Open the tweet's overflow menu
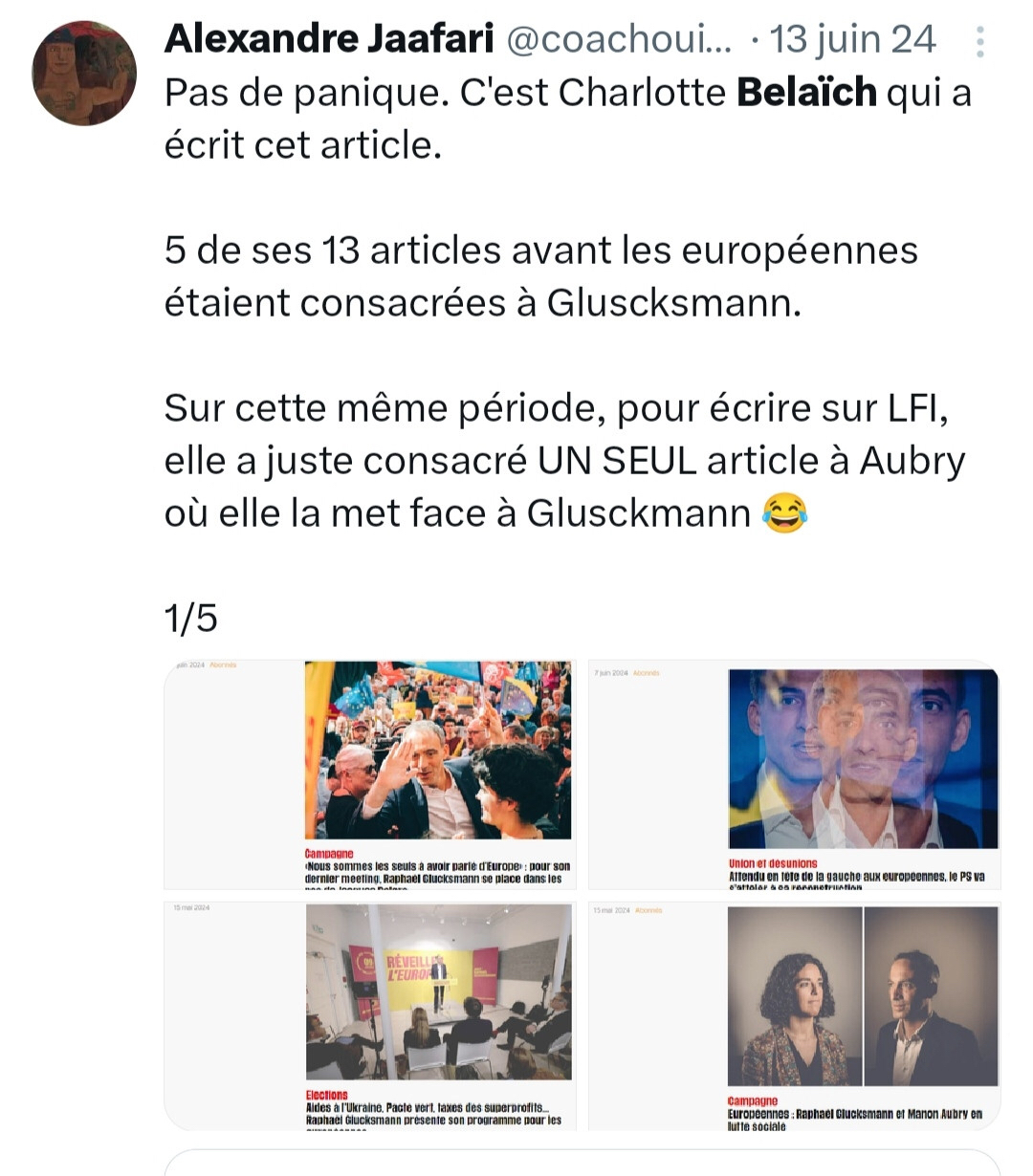 pos(979,42)
